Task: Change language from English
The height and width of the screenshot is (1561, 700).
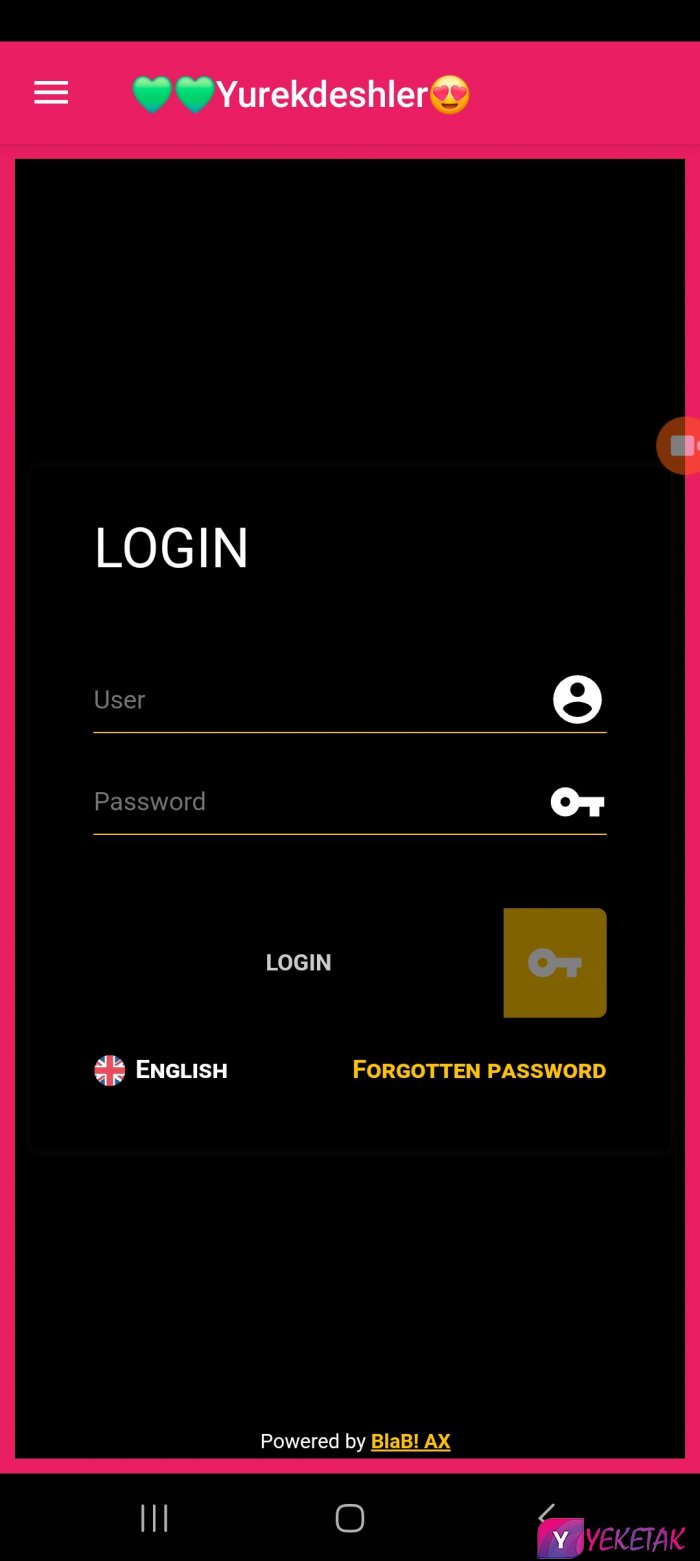Action: 162,1070
